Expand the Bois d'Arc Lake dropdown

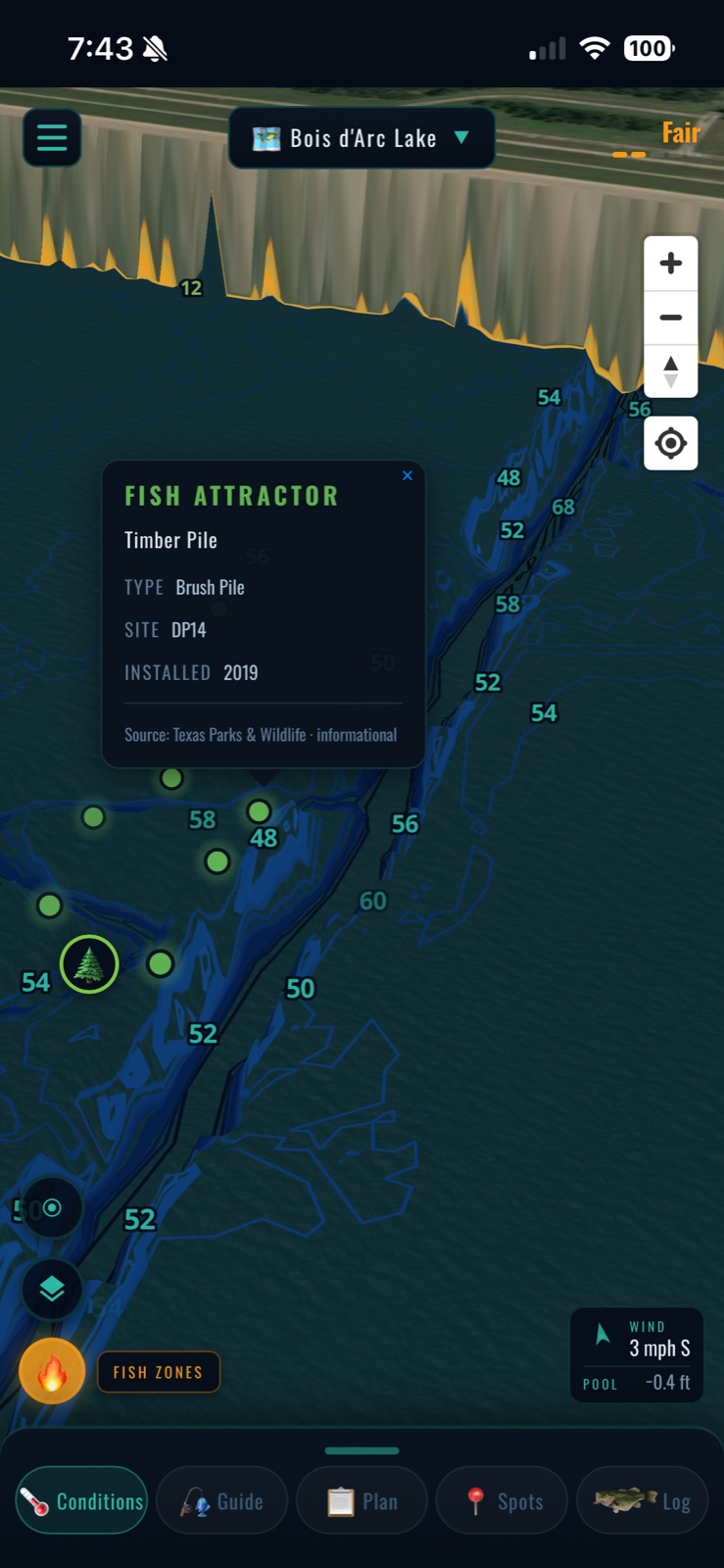click(x=362, y=138)
